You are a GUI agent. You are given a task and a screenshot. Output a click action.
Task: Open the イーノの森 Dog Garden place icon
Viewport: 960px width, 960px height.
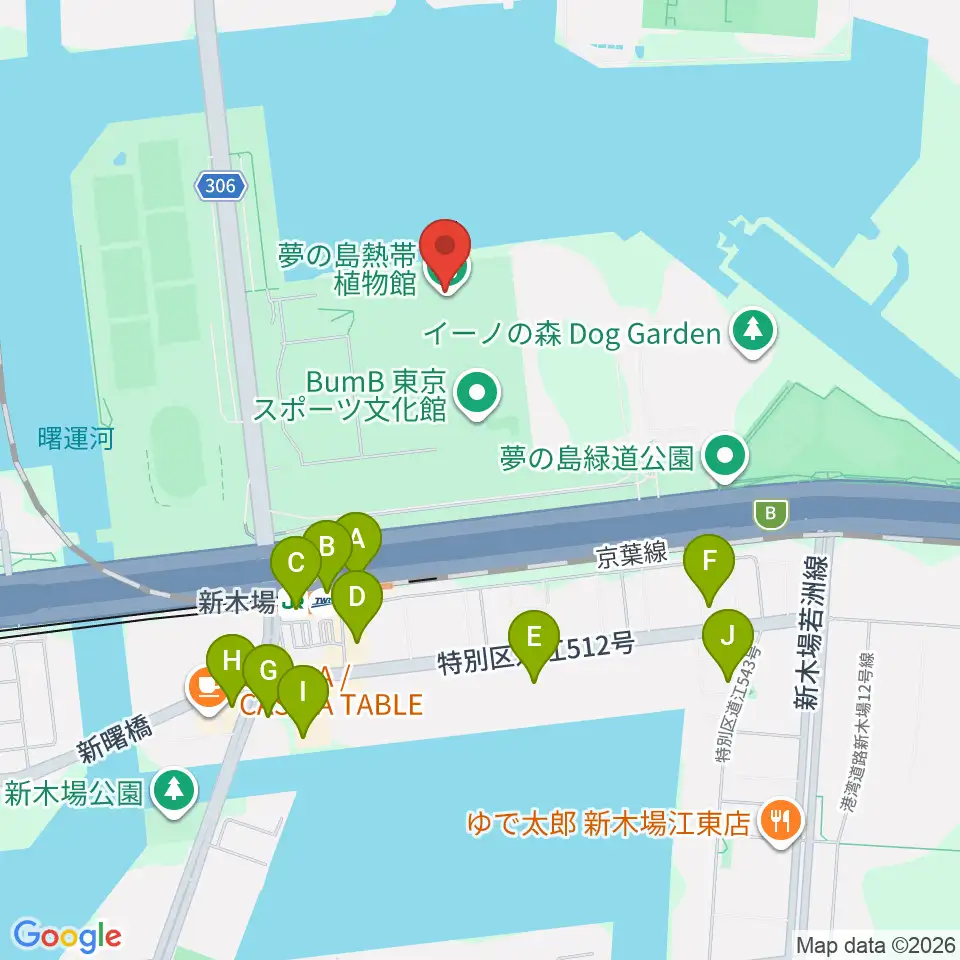point(752,331)
